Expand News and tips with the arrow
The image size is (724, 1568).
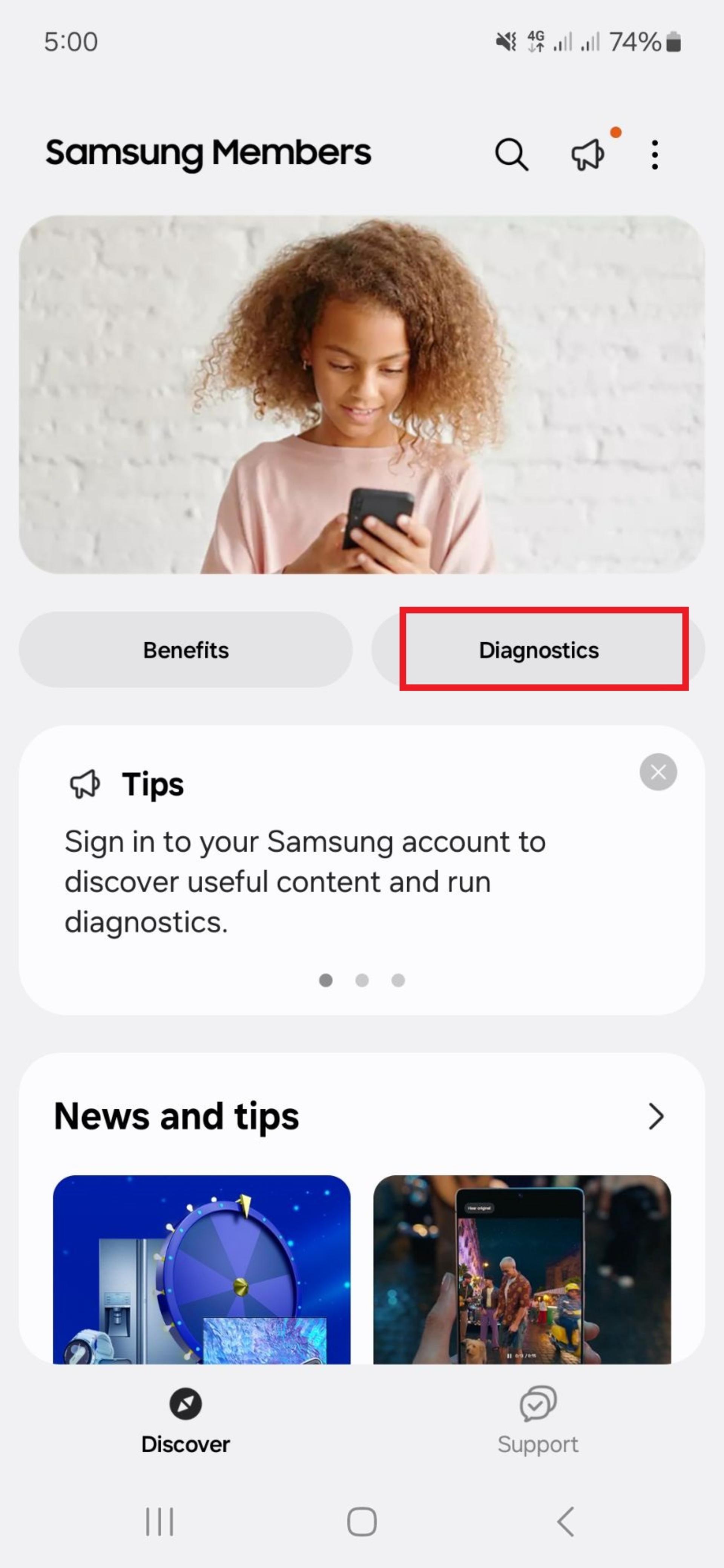655,1116
